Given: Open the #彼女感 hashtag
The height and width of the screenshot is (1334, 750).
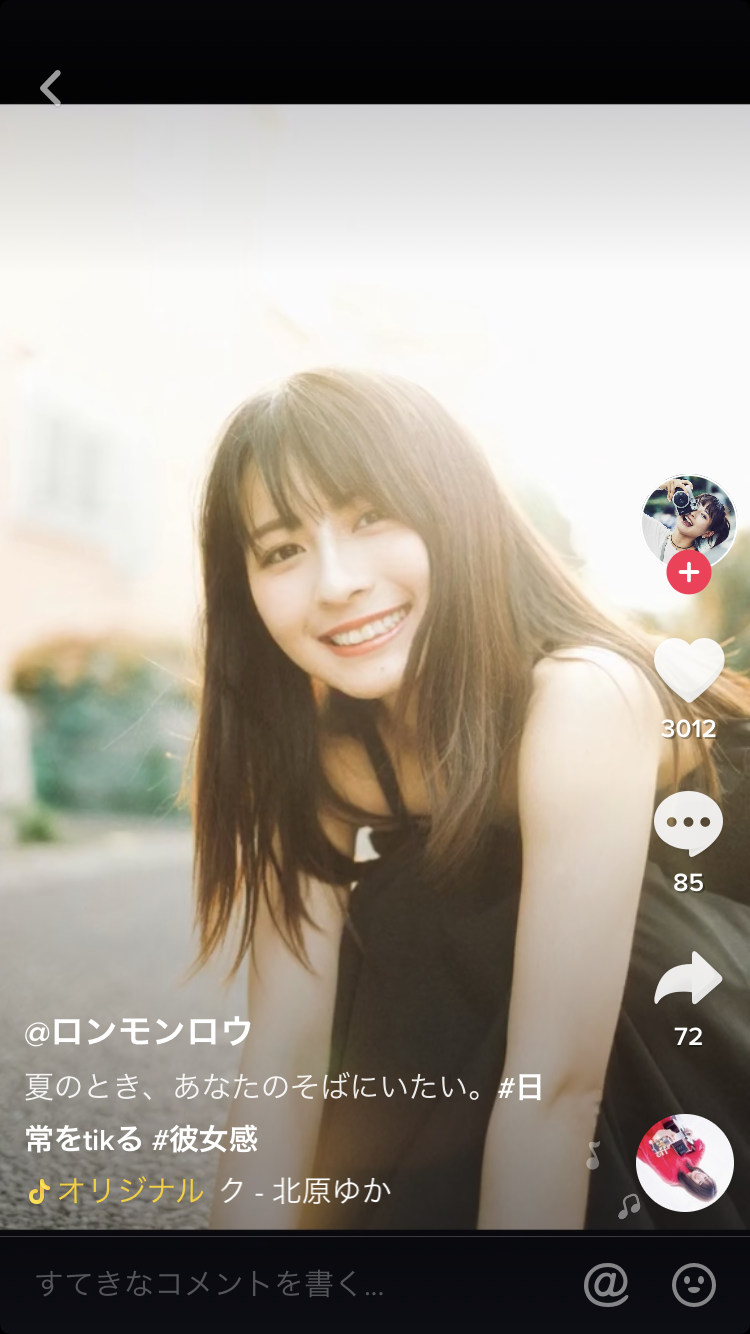Looking at the screenshot, I should 205,1138.
